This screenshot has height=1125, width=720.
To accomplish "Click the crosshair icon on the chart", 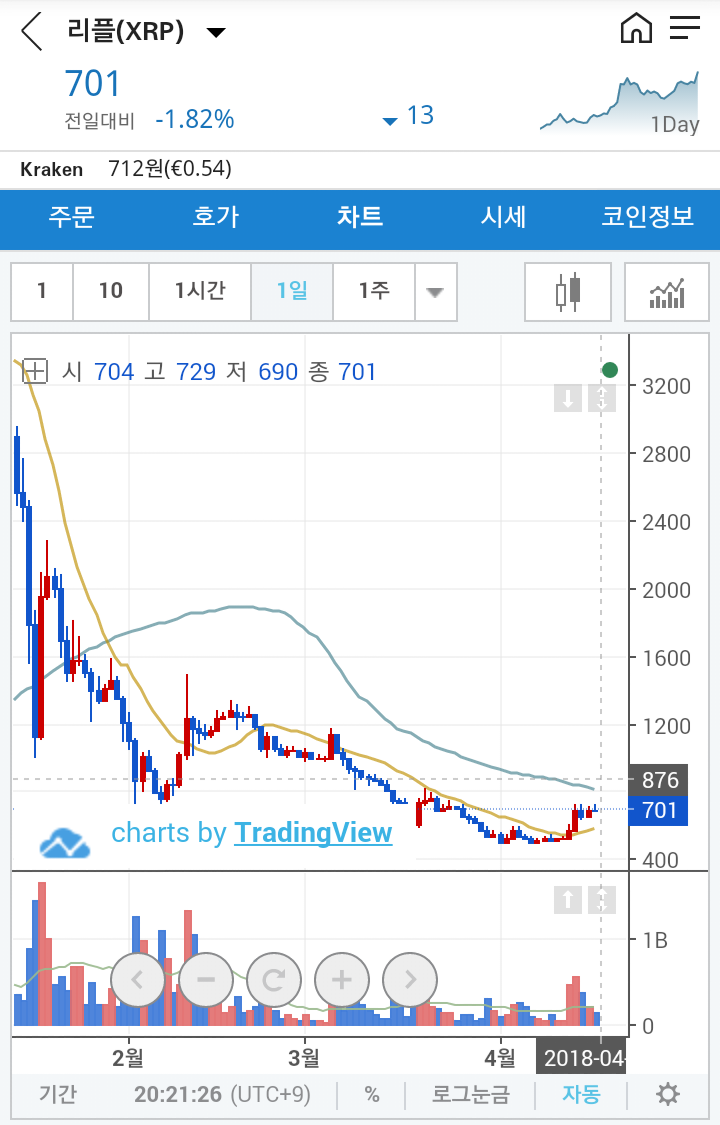I will [x=34, y=371].
